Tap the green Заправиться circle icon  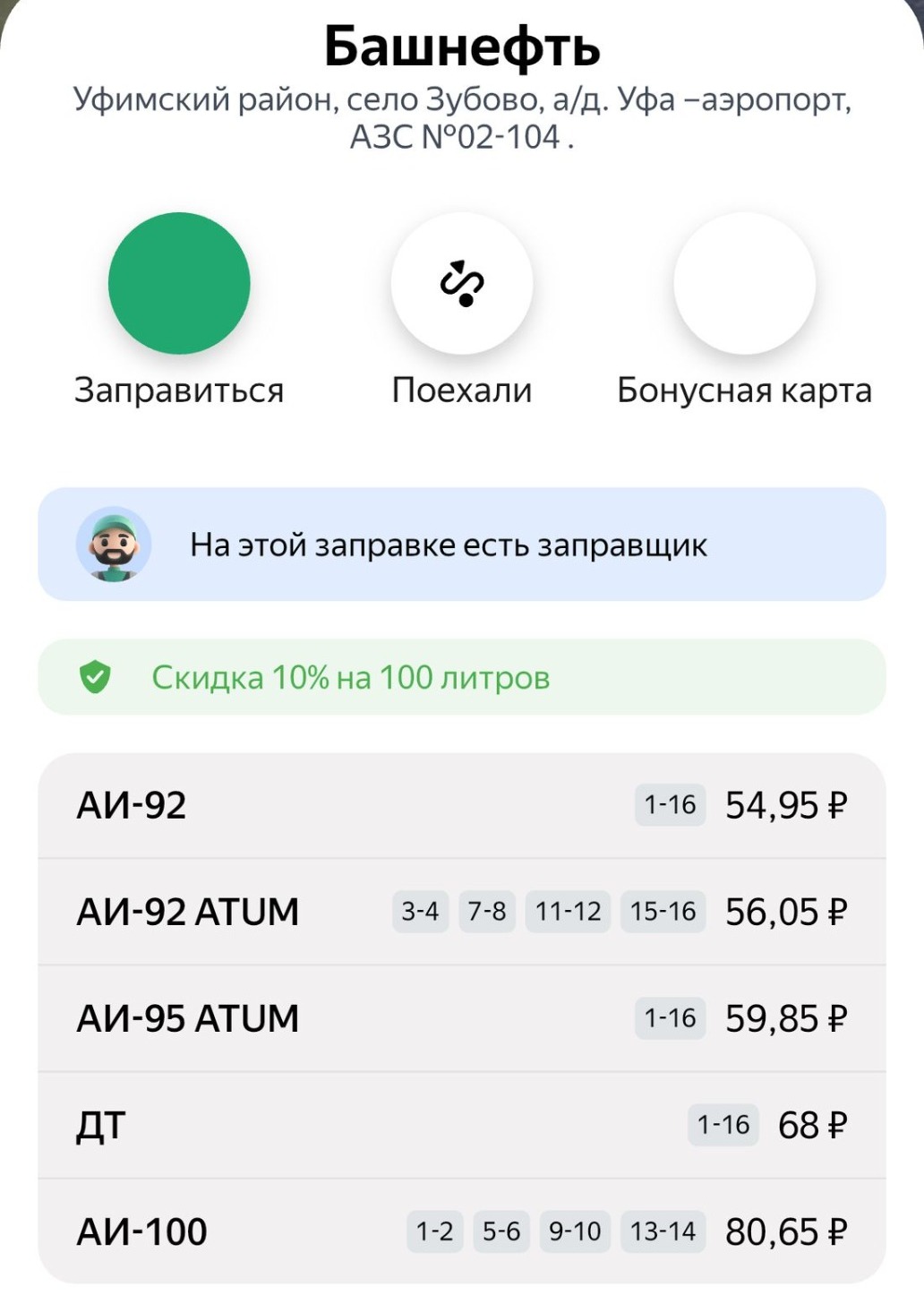(179, 282)
